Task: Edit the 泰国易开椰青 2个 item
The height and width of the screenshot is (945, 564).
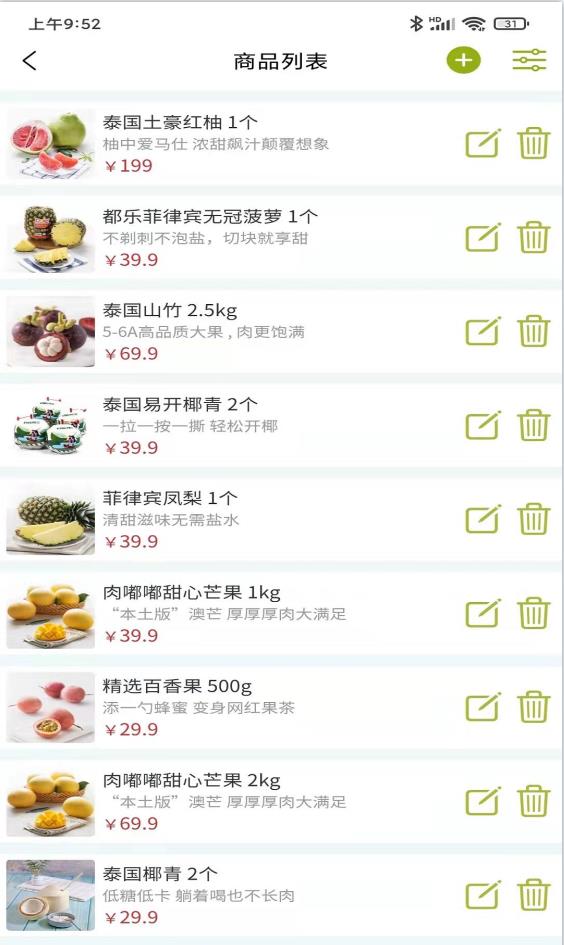Action: coord(483,425)
